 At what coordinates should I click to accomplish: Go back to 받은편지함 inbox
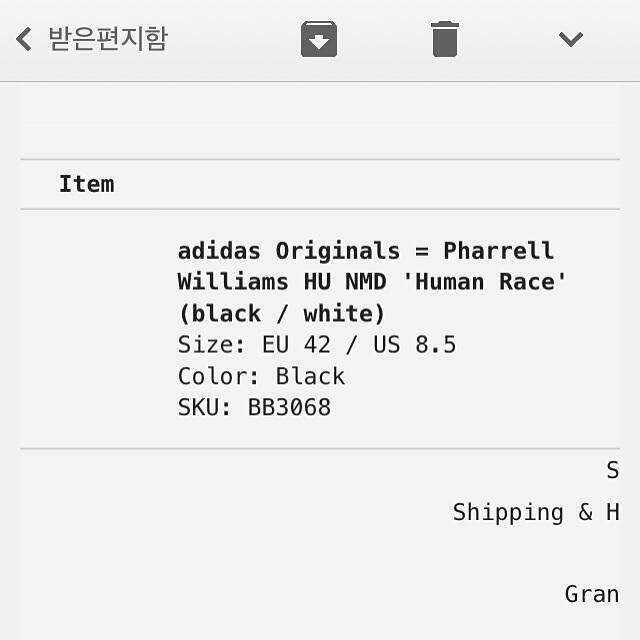[90, 40]
